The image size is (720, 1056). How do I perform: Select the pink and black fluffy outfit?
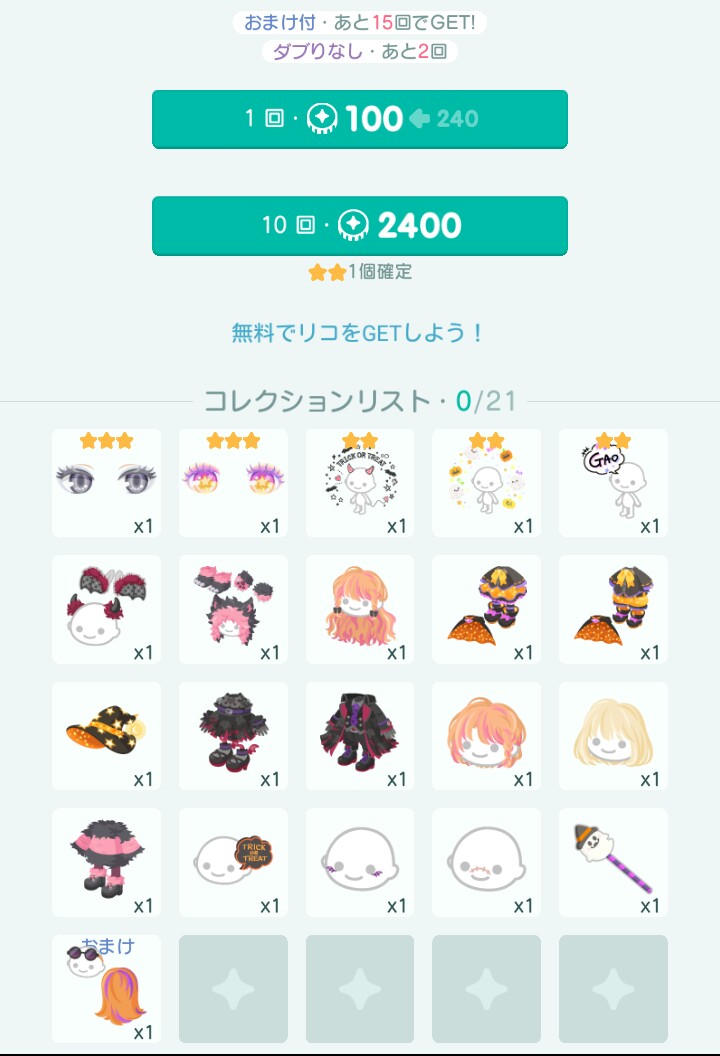pyautogui.click(x=106, y=863)
